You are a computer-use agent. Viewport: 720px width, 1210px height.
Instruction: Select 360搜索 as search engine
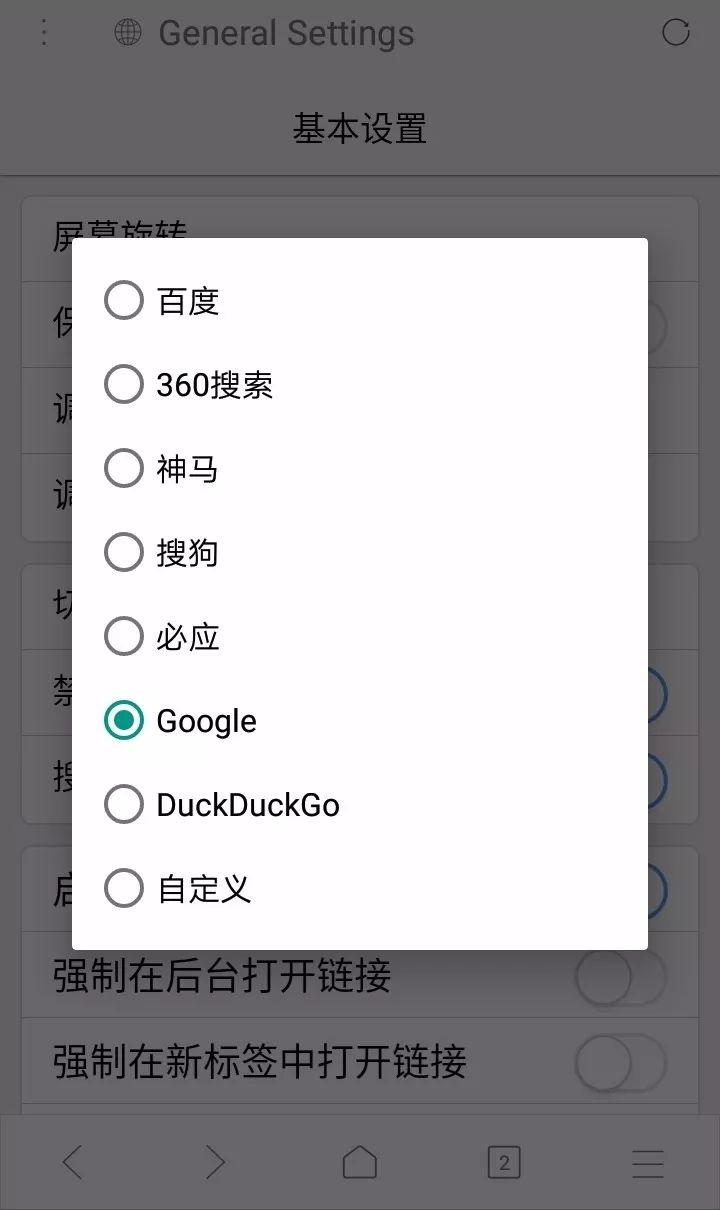[x=124, y=383]
